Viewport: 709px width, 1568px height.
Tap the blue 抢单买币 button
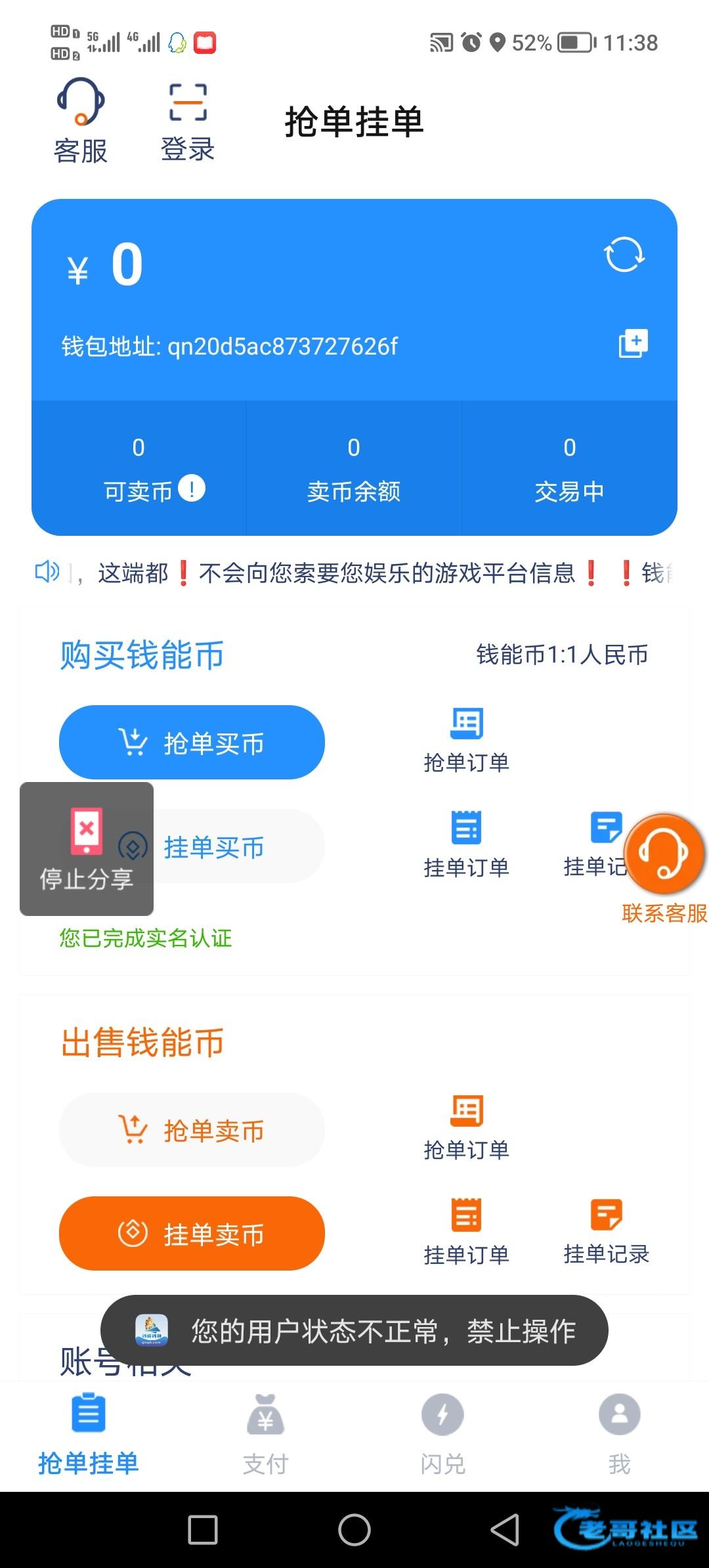click(x=192, y=743)
